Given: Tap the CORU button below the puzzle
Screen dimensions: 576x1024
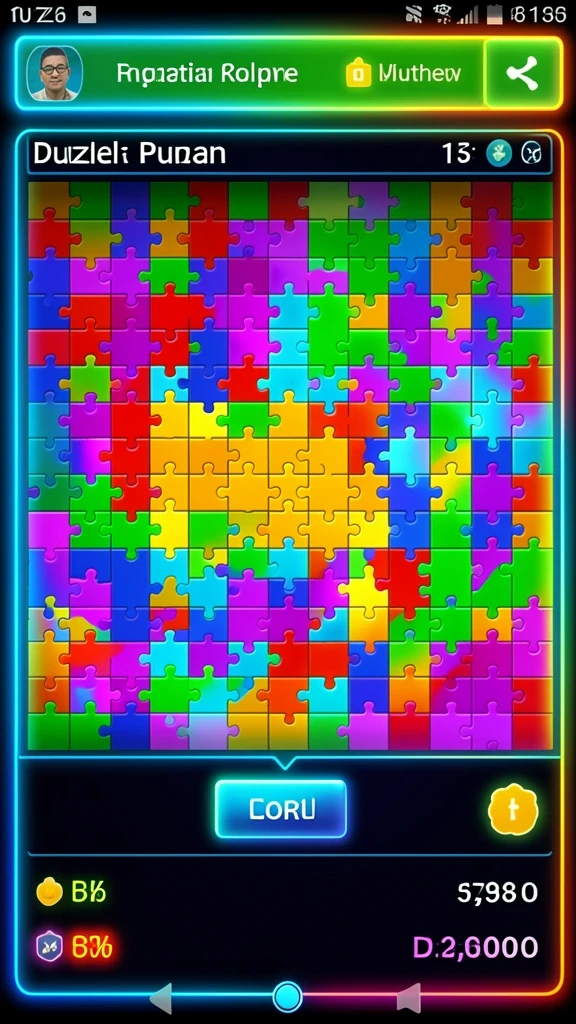Looking at the screenshot, I should pyautogui.click(x=281, y=809).
